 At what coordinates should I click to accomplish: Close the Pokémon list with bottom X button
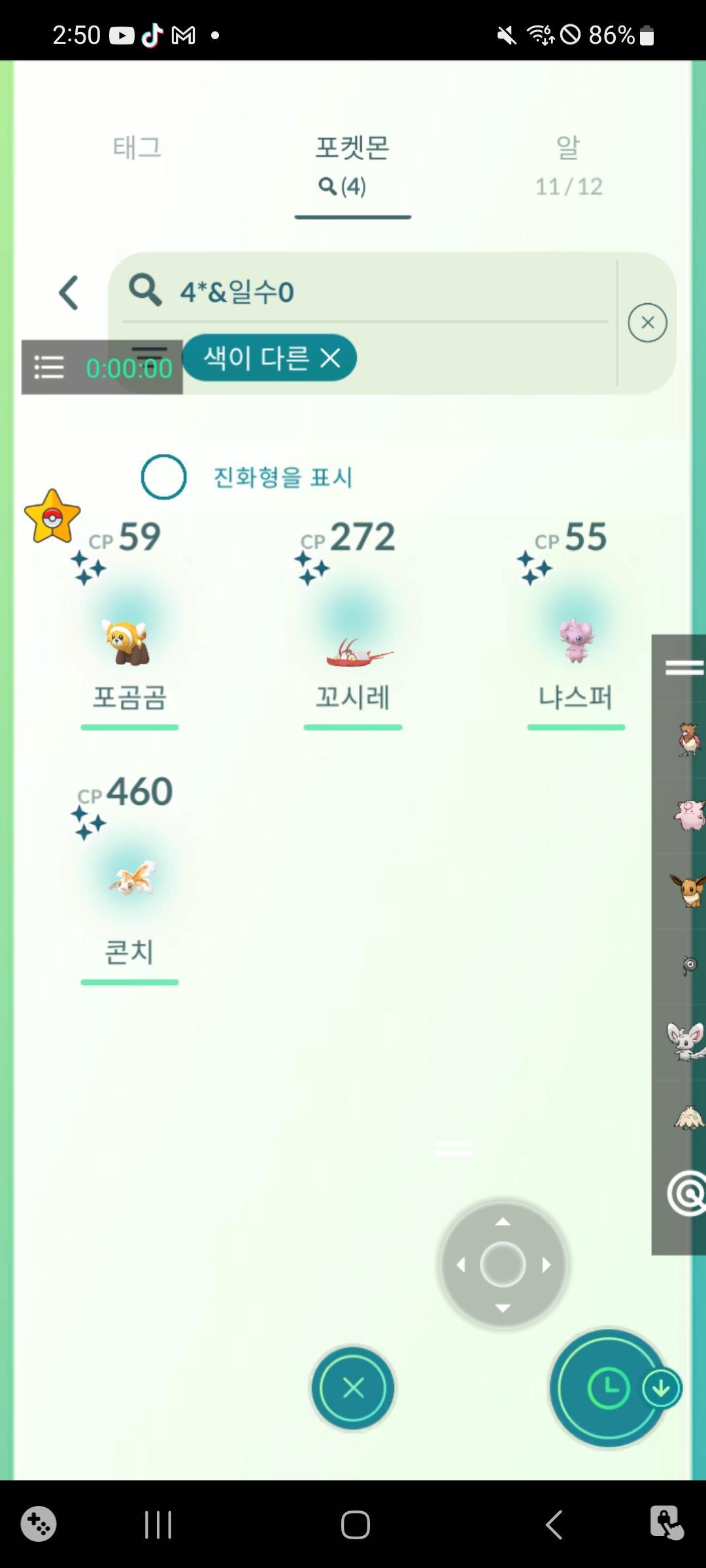353,1388
